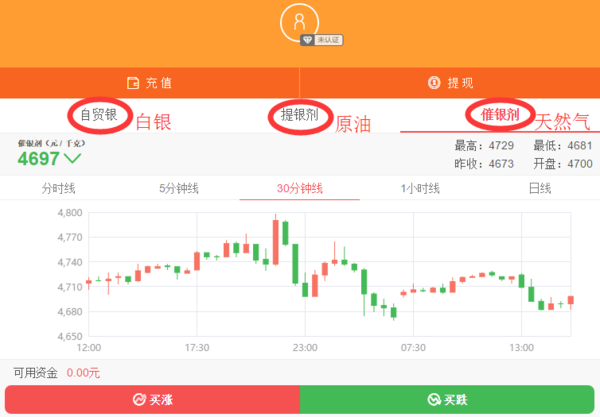Image resolution: width=600 pixels, height=417 pixels.
Task: Tap the 充值 recharge button
Action: [x=150, y=83]
